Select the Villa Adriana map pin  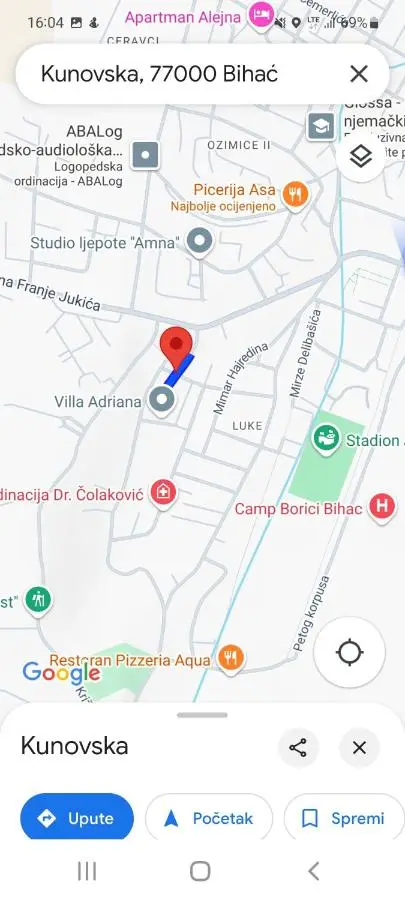[x=162, y=400]
